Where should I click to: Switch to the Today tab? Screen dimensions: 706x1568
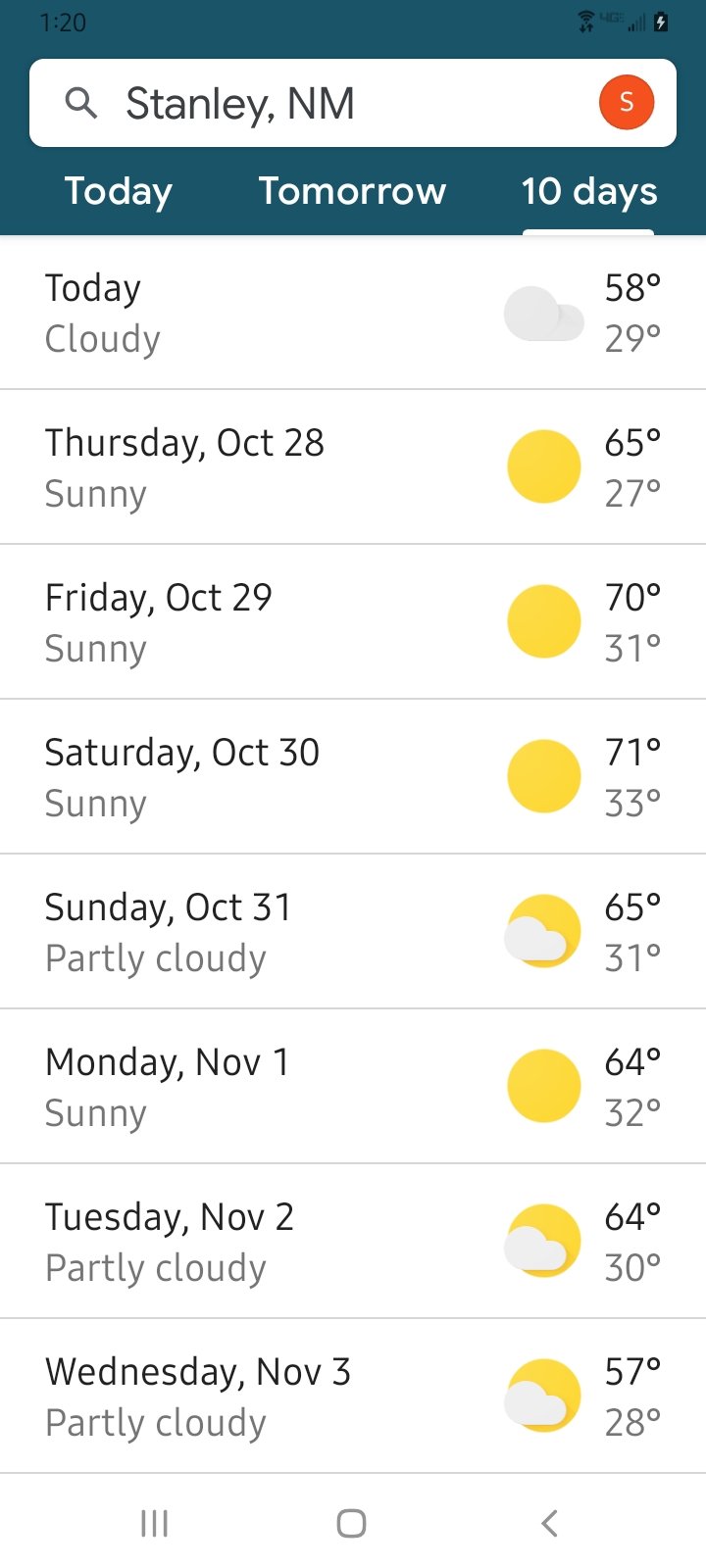(119, 191)
